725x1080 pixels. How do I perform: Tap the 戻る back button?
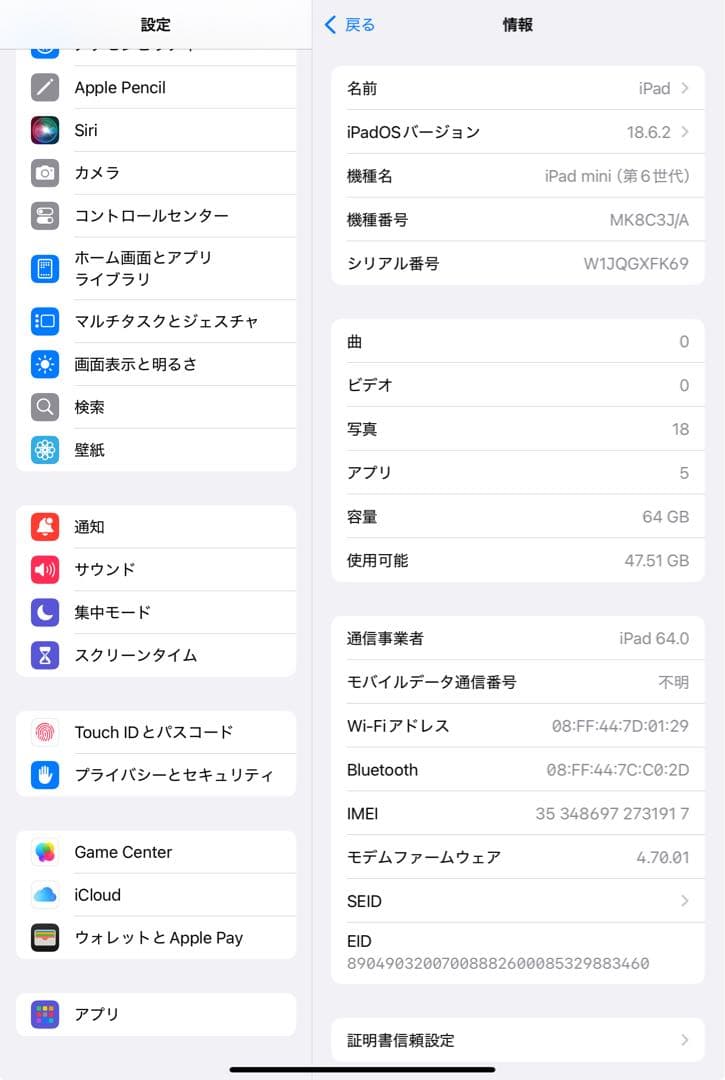348,24
